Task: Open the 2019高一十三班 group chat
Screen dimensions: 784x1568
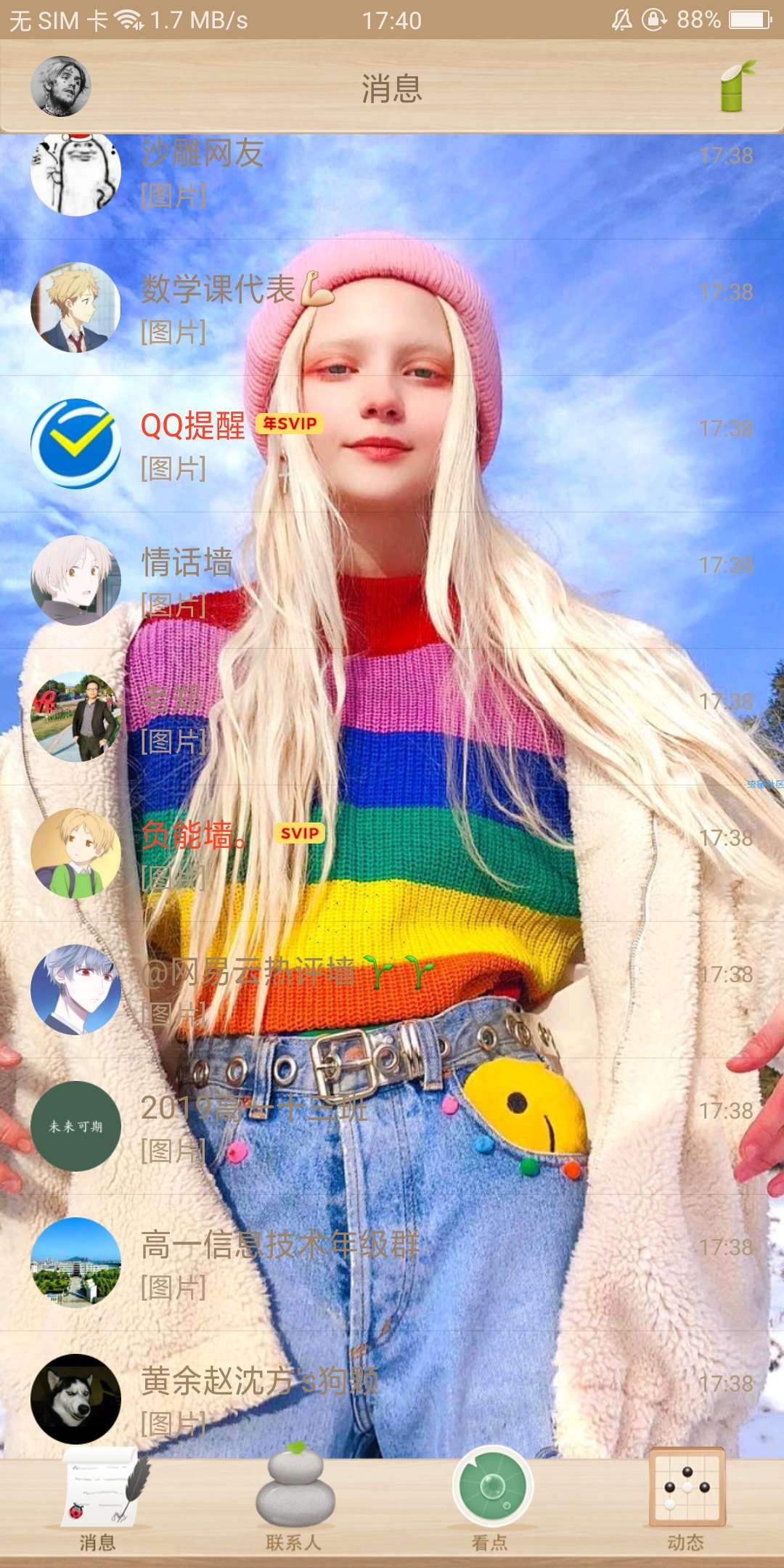Action: tap(392, 1127)
